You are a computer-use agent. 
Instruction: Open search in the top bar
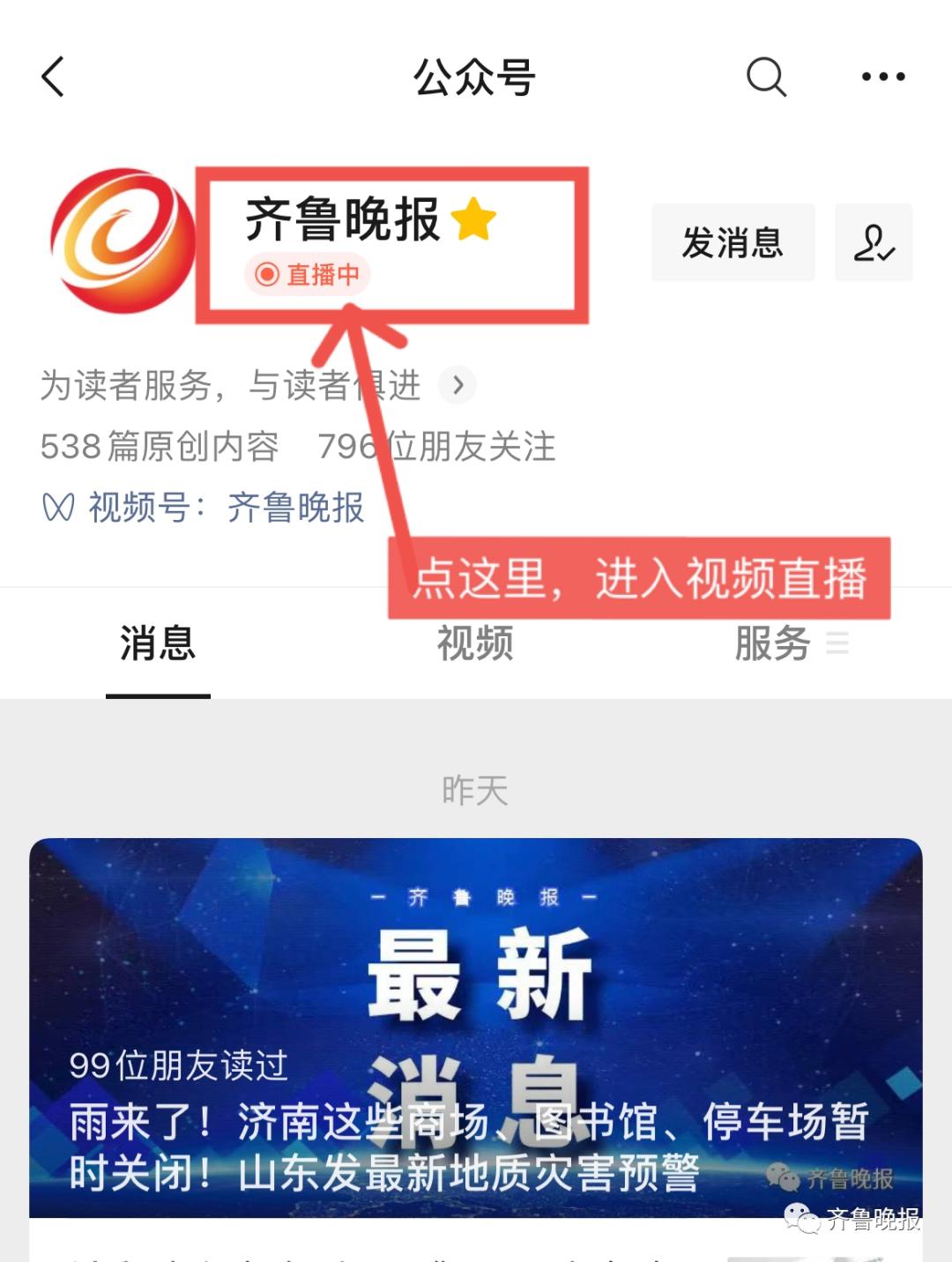point(765,77)
